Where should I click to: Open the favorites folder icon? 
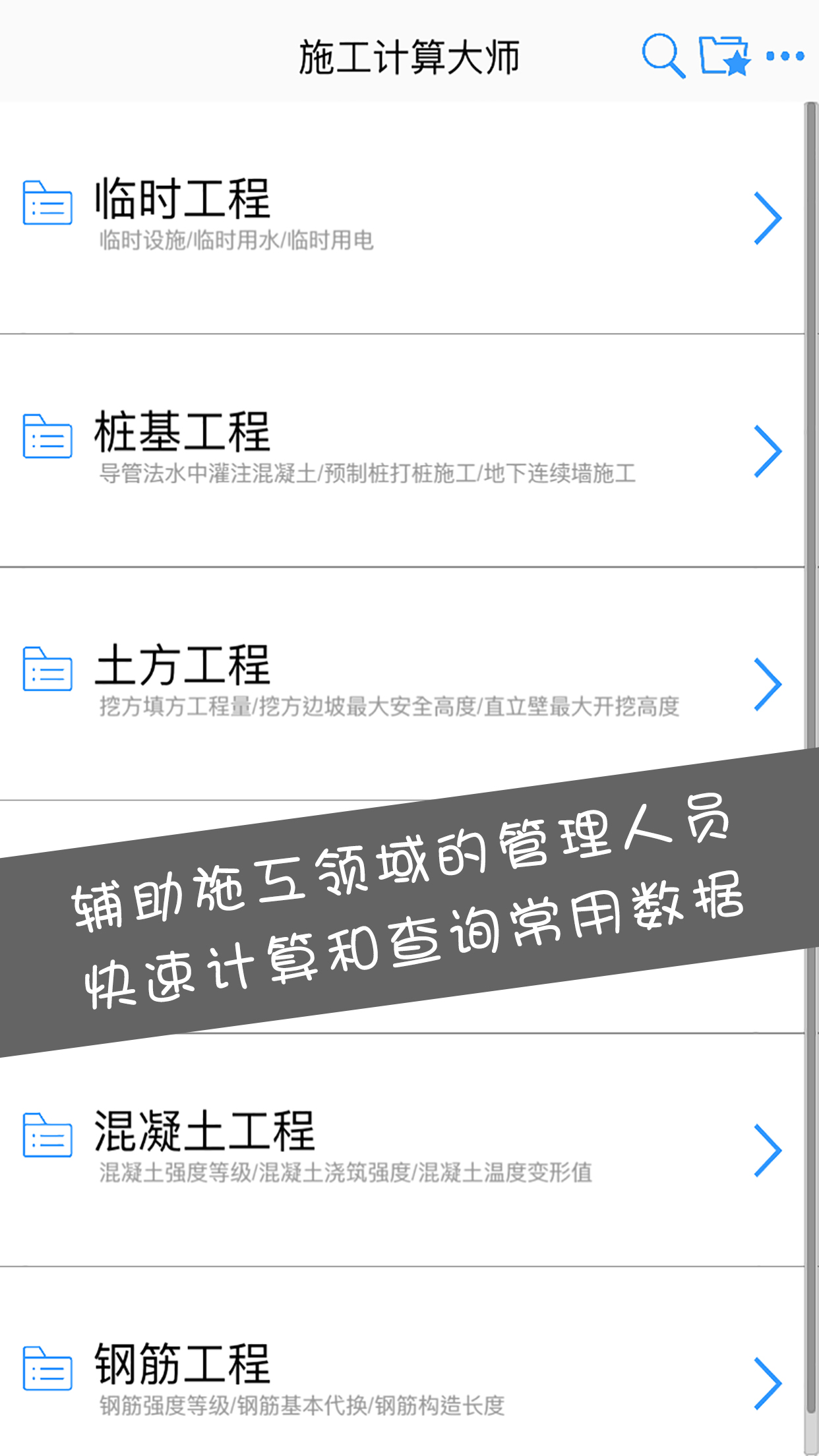[x=725, y=55]
